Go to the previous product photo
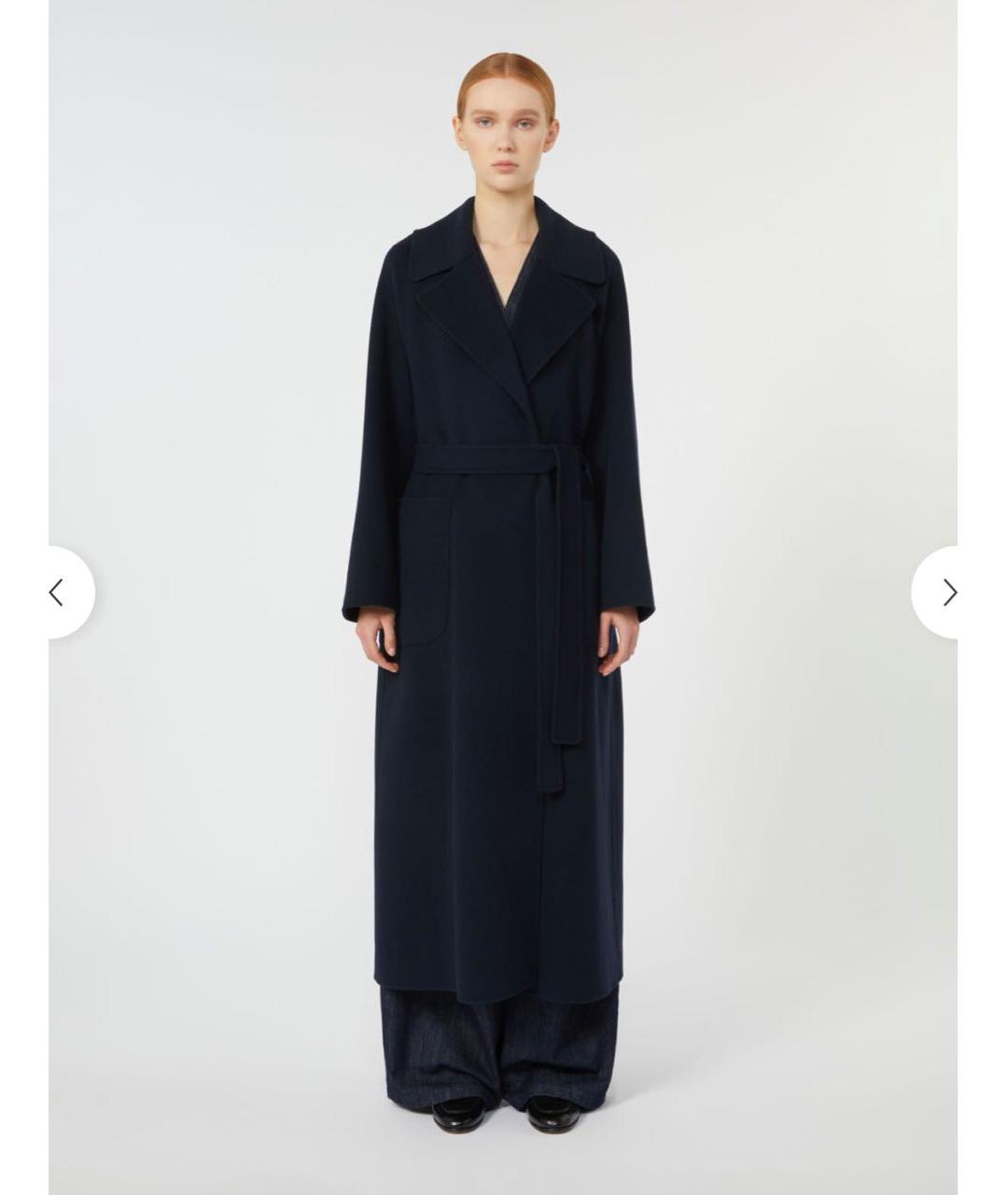 click(x=58, y=592)
